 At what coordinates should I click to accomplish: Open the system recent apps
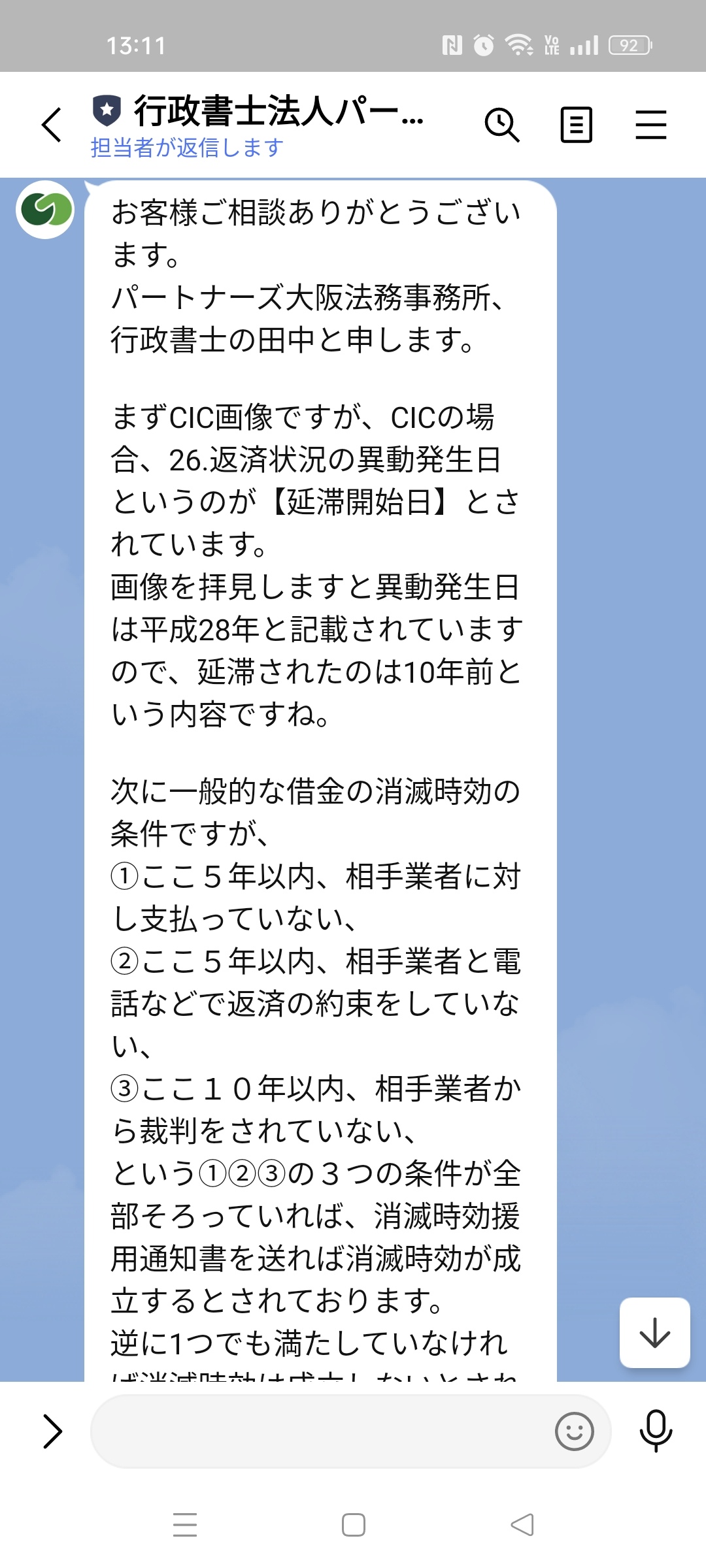pos(185,1524)
